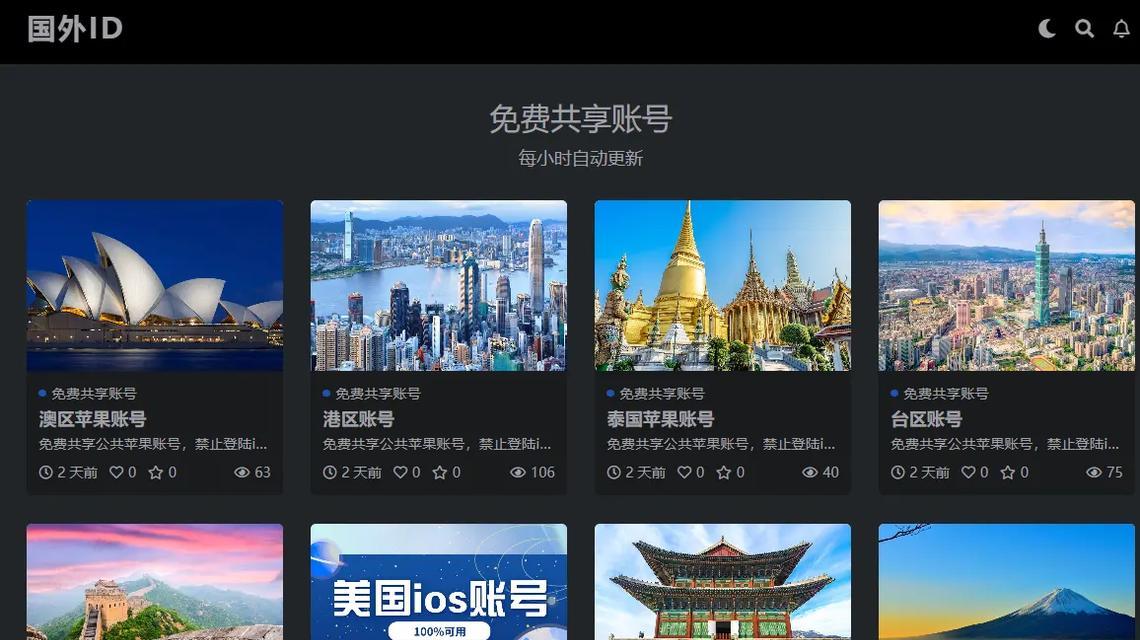
Task: Open the 澳区苹果账号 card
Action: [92, 419]
